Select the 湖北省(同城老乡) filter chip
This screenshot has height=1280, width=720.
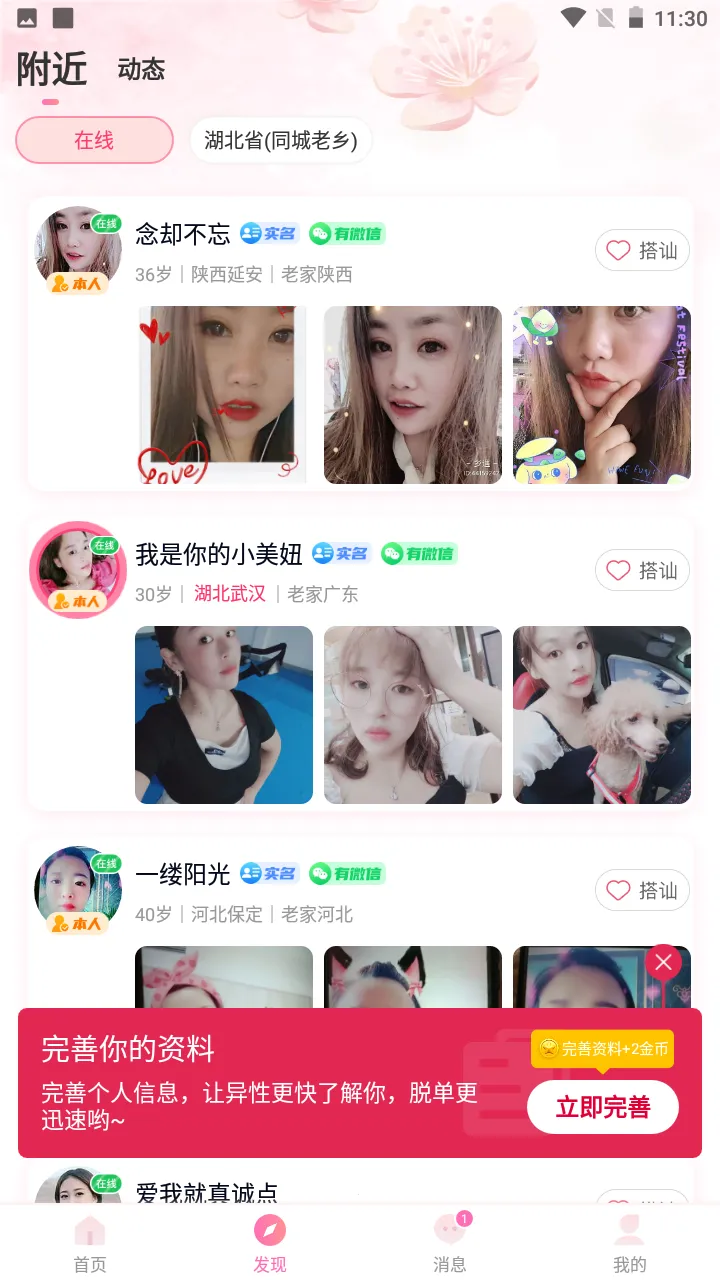[280, 140]
